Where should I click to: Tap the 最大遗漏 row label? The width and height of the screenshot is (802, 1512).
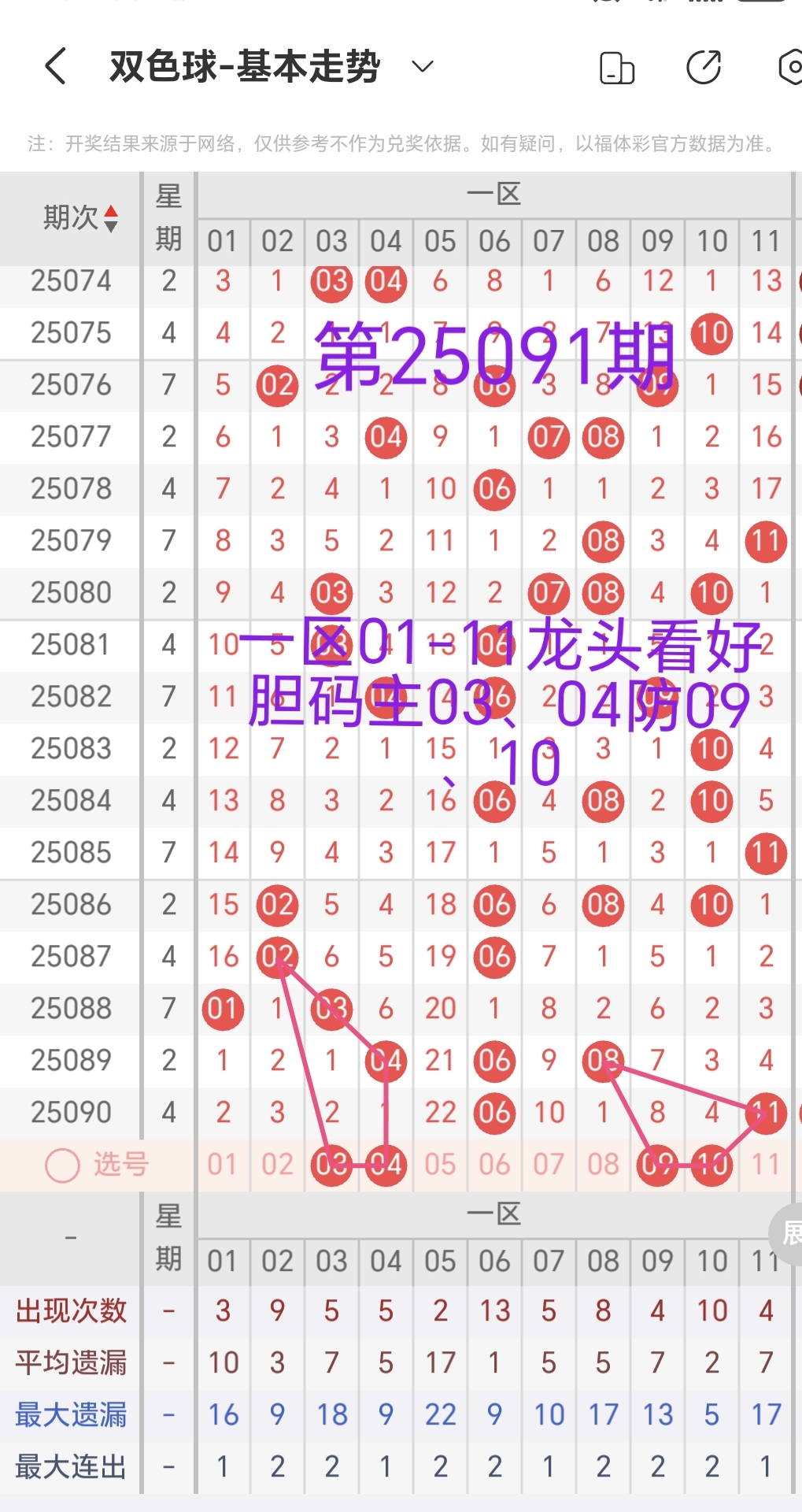tap(70, 1414)
